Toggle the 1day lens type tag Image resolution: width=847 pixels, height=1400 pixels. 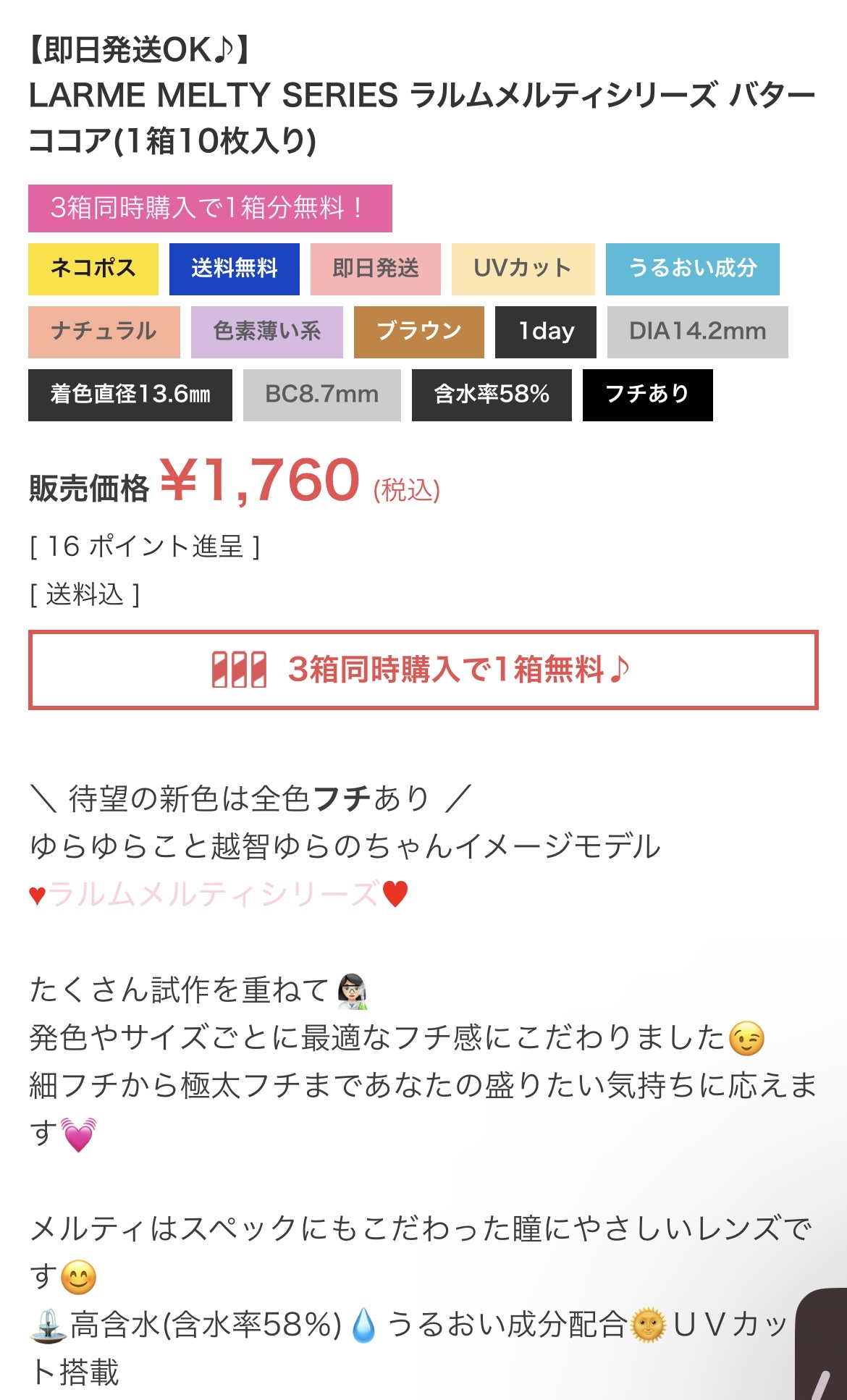click(544, 332)
